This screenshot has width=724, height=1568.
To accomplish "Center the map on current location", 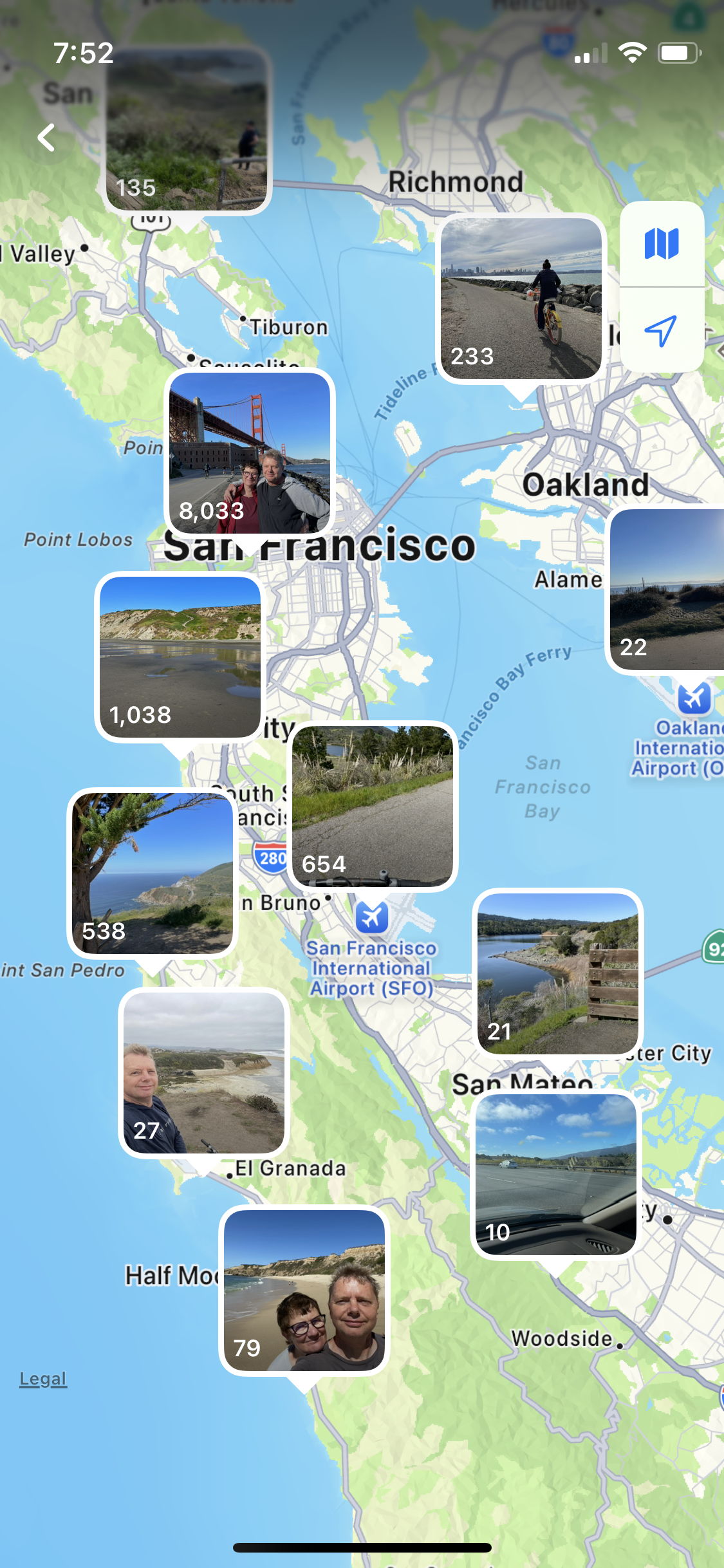I will (662, 330).
